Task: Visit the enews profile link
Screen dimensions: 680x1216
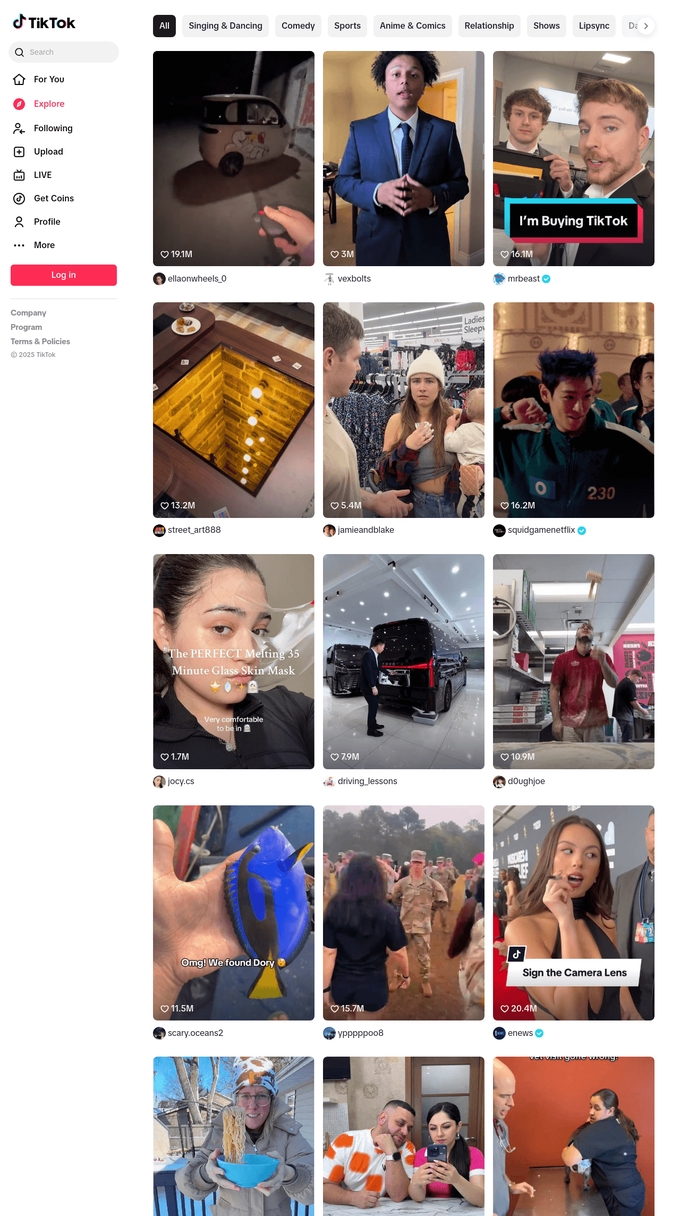Action: click(x=520, y=1033)
